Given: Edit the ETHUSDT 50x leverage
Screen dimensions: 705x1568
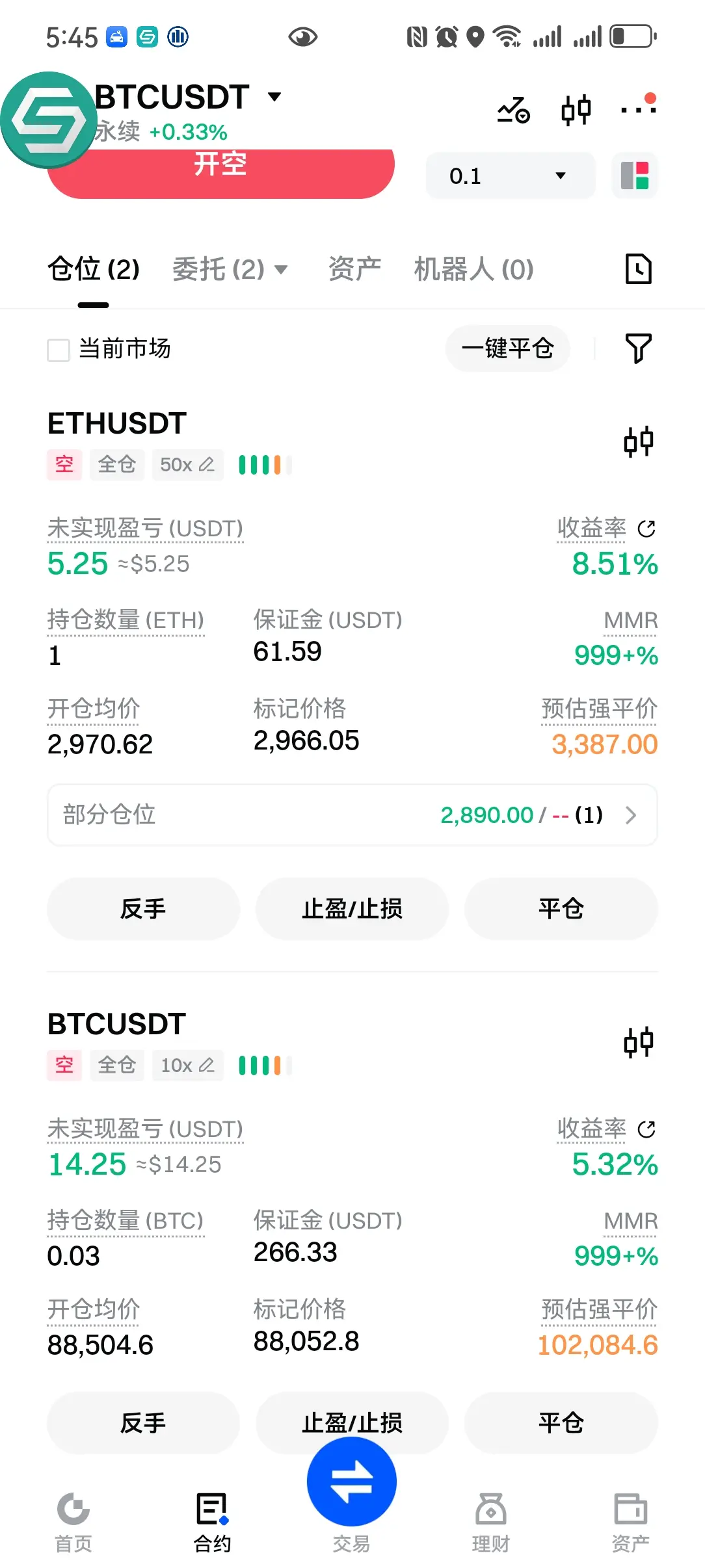Looking at the screenshot, I should 188,465.
